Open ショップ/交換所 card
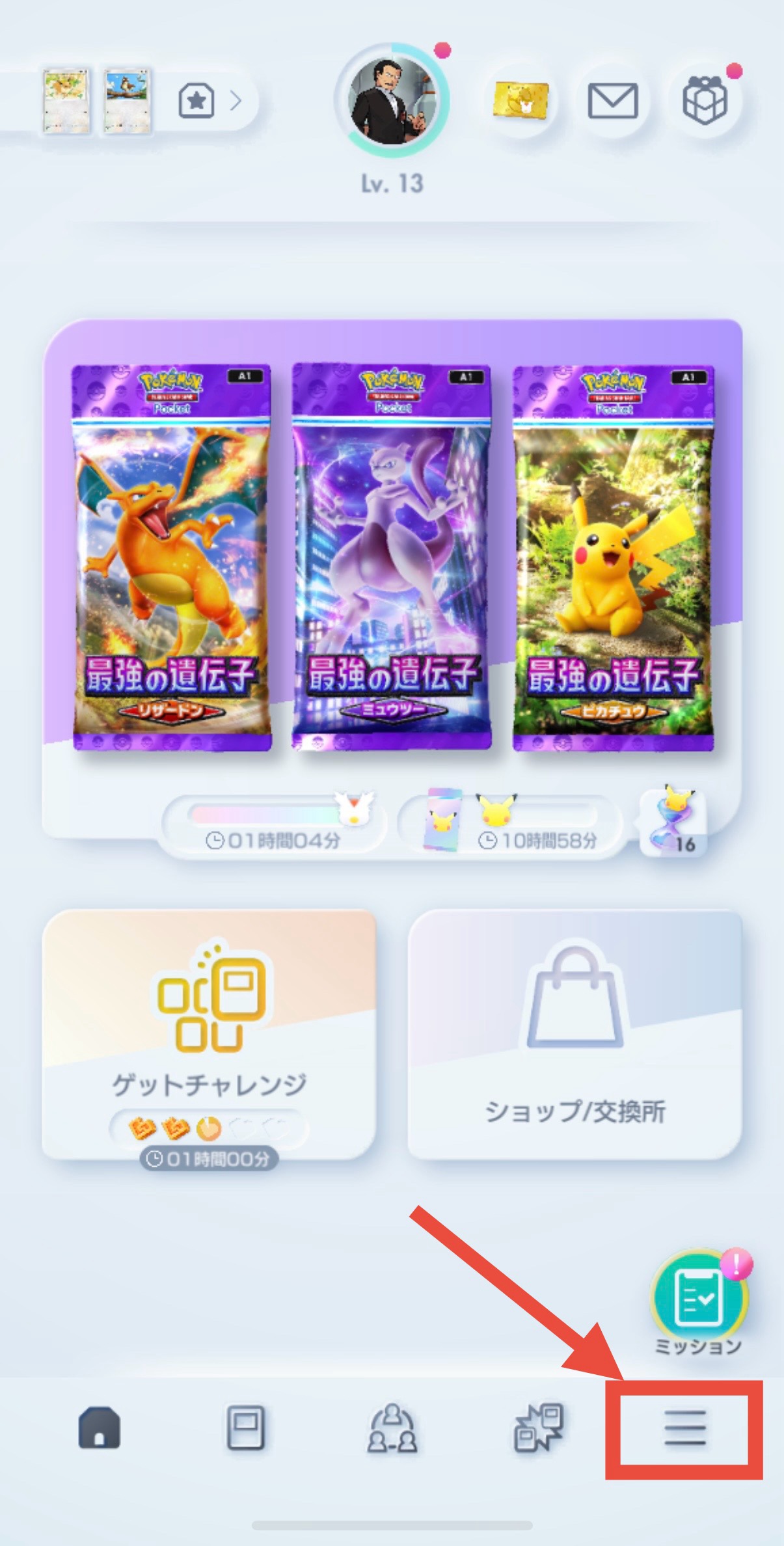 [x=574, y=1034]
